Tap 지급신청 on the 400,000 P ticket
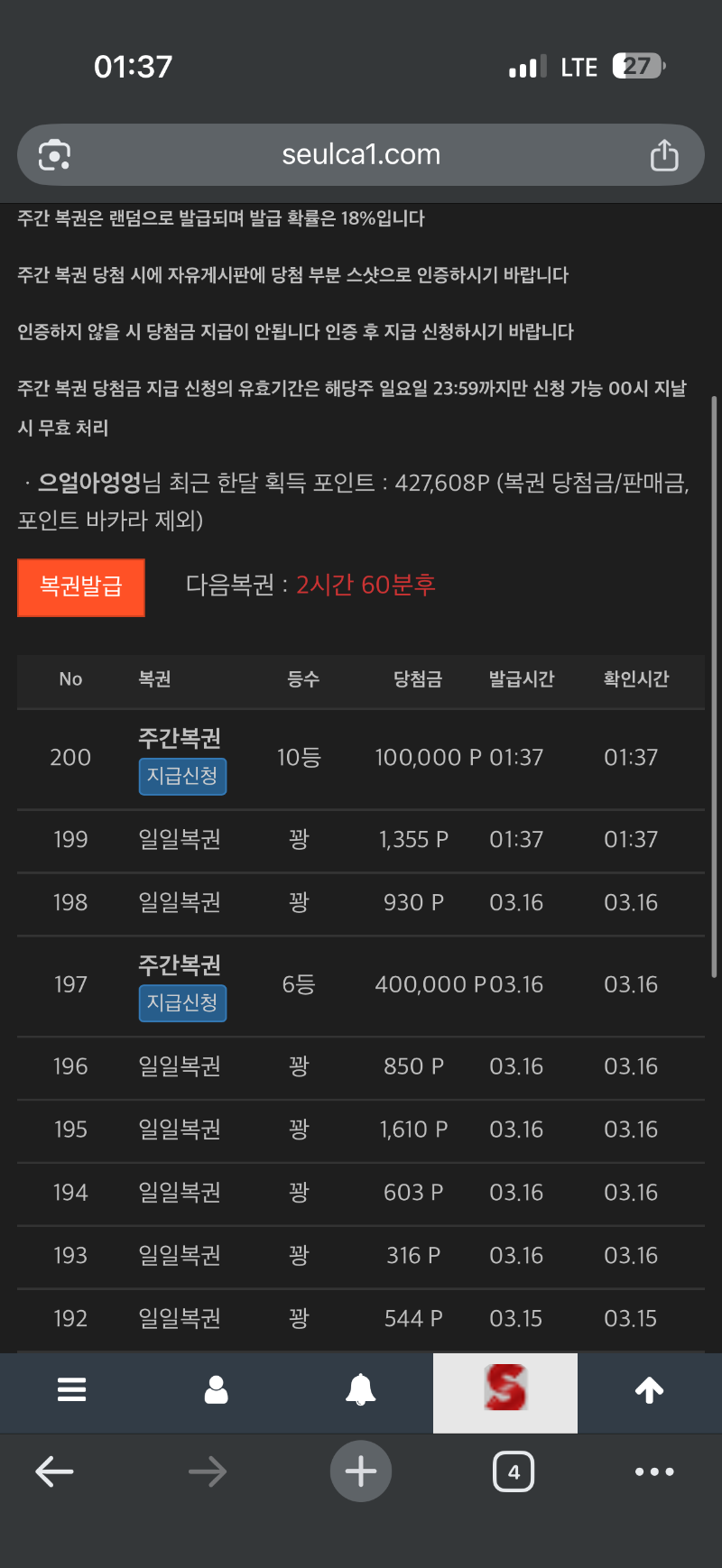 click(x=182, y=1002)
